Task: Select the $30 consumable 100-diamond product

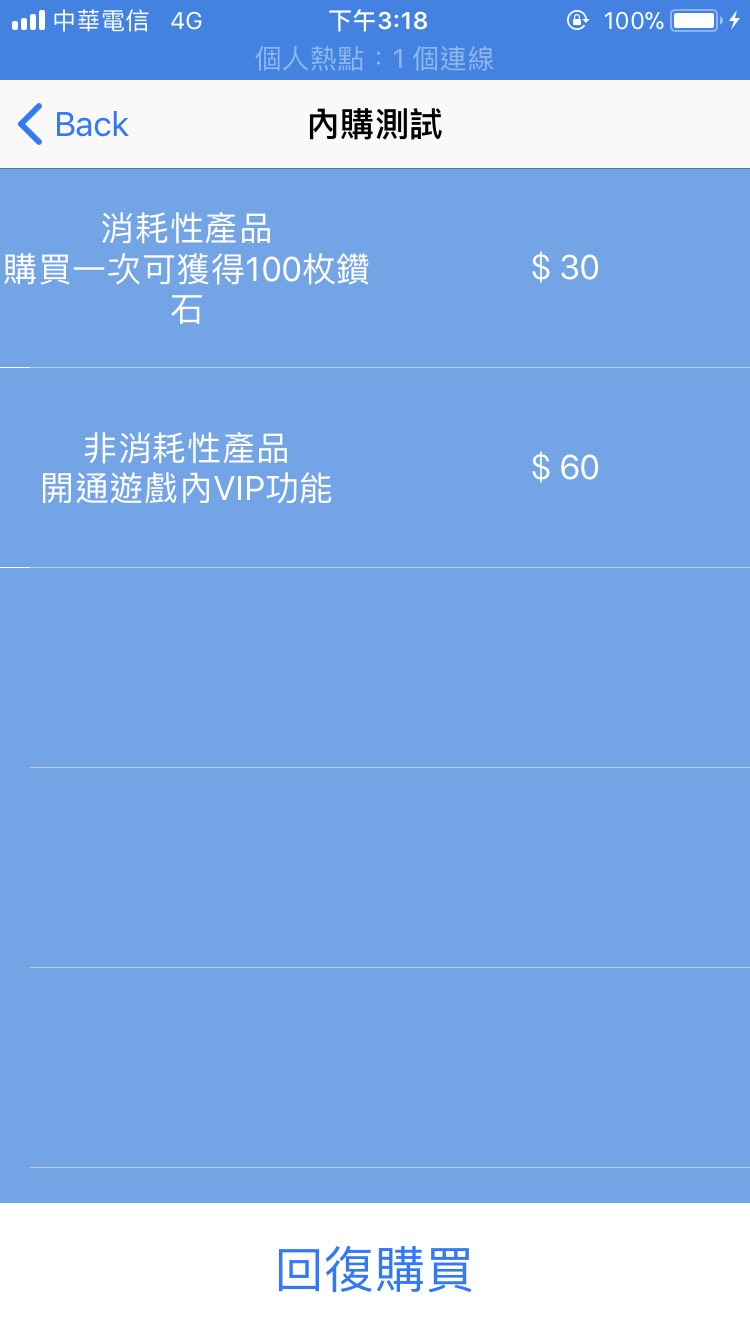Action: pos(375,268)
